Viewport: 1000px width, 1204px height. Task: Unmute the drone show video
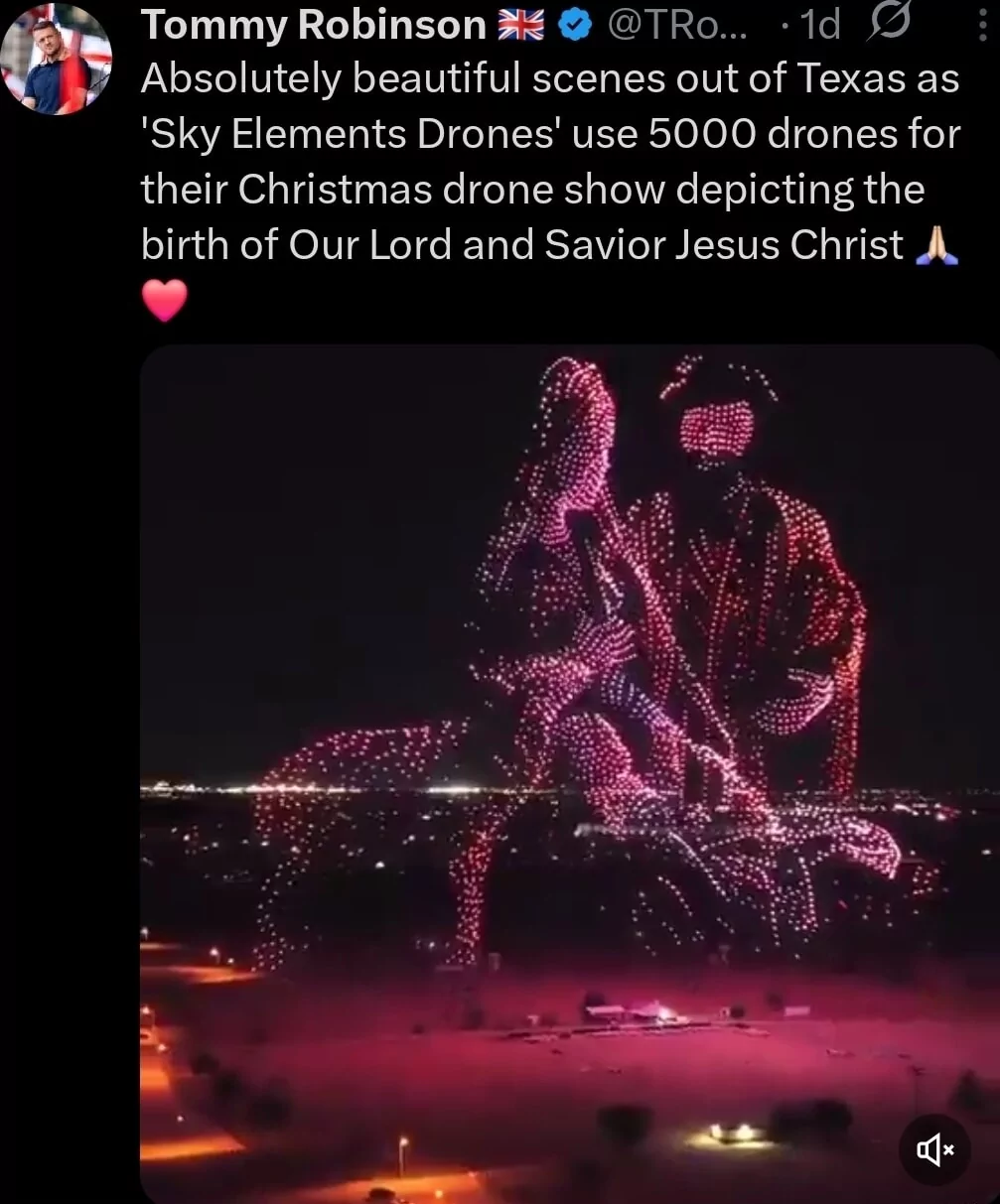point(934,1149)
